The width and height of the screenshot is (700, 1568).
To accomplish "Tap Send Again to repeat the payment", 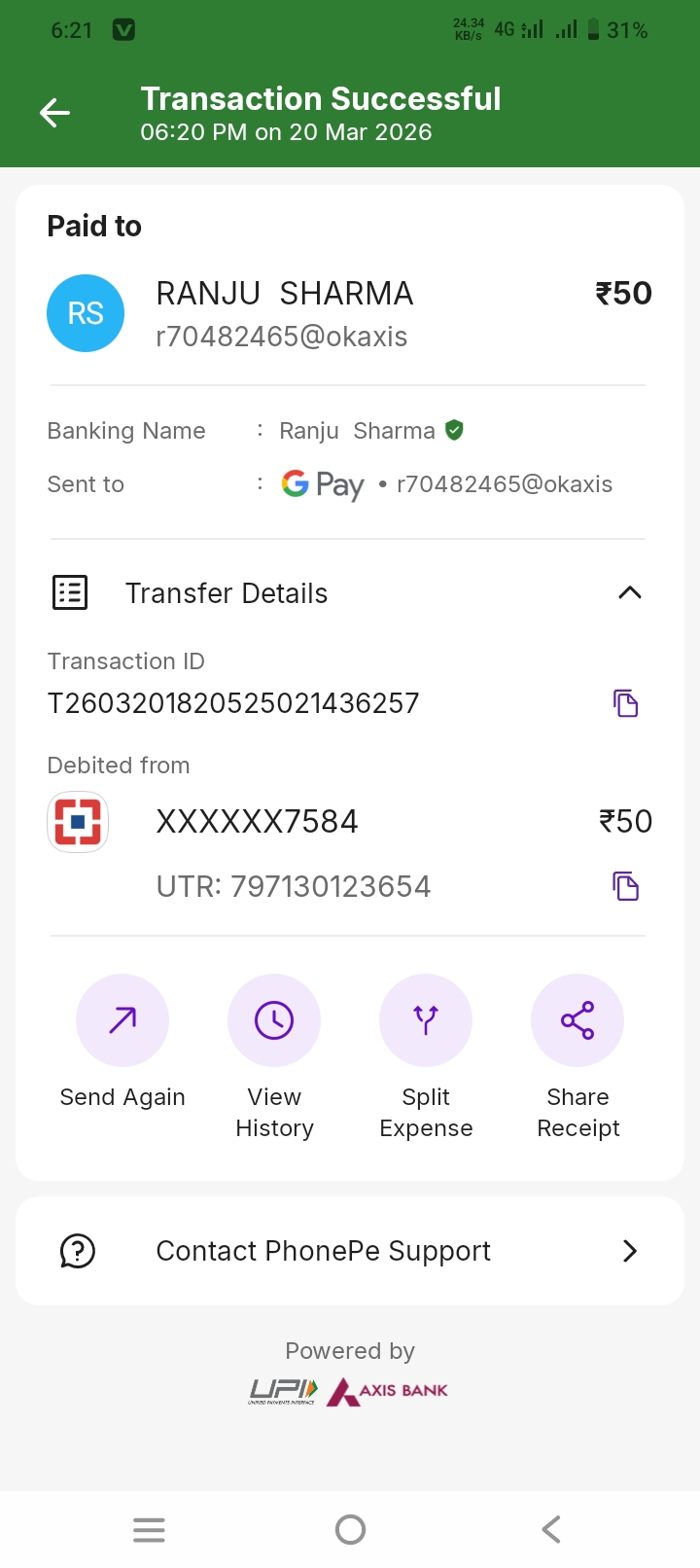I will (122, 1021).
